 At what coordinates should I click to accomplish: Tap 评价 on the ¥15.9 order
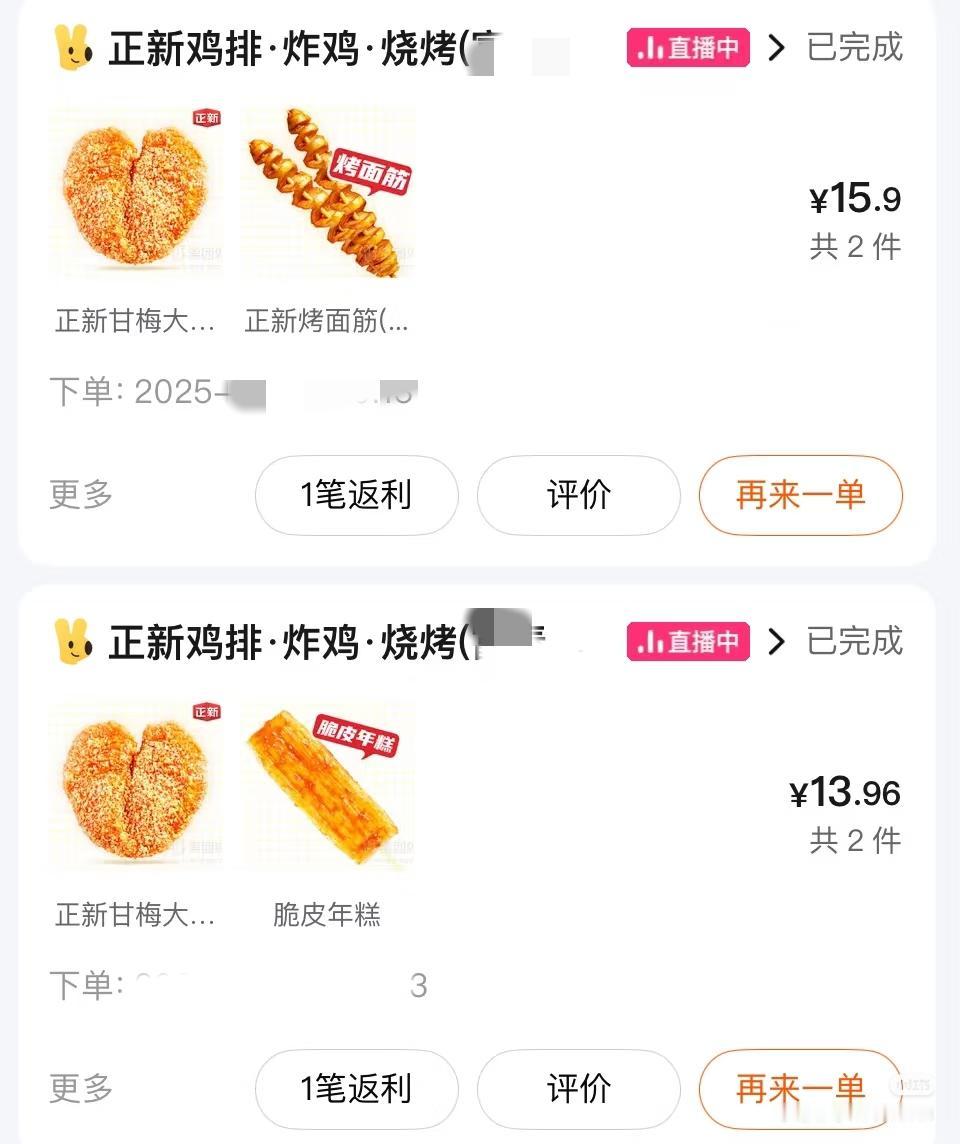[x=578, y=495]
